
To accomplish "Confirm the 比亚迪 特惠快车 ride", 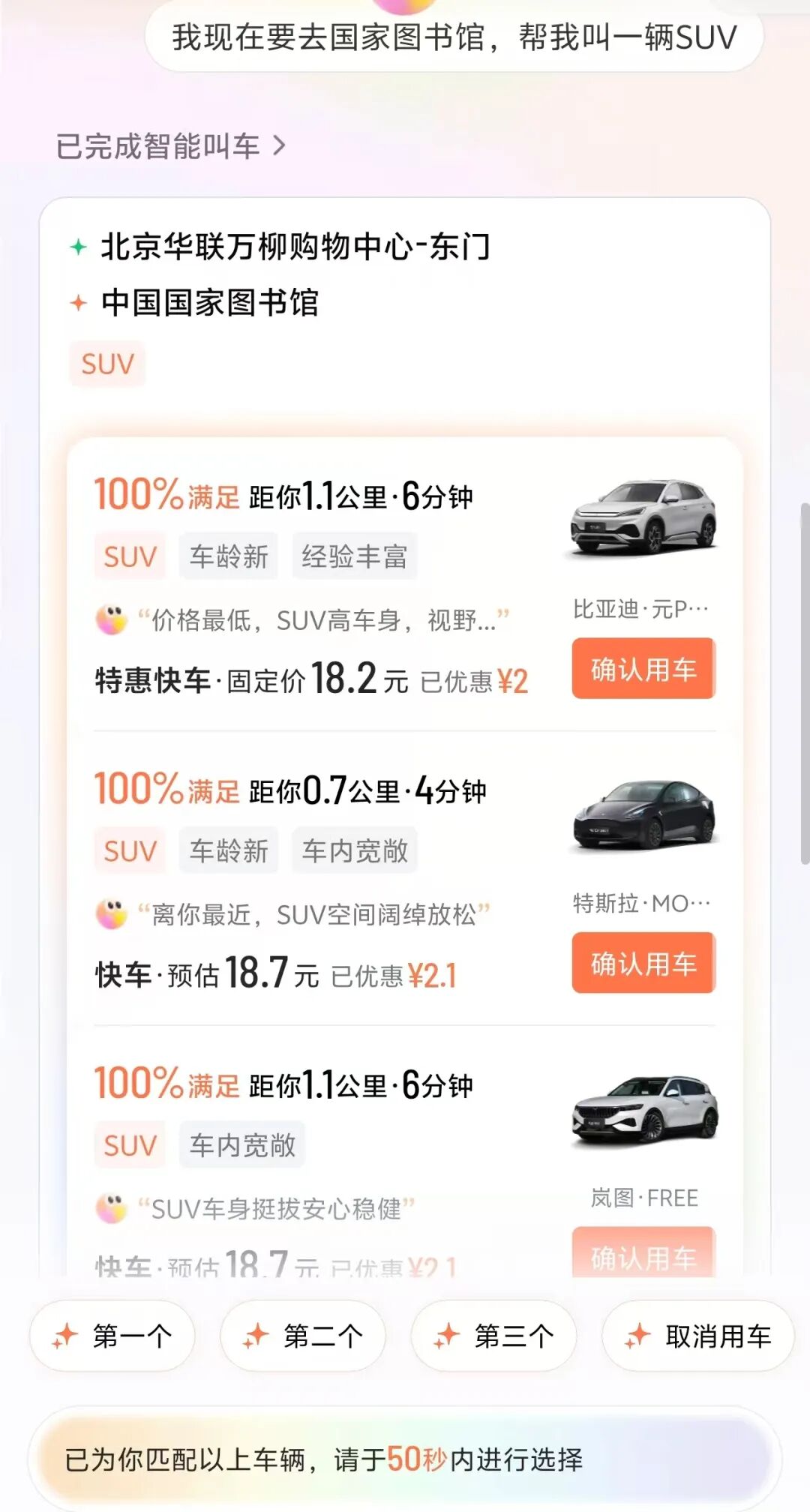I will [x=643, y=668].
